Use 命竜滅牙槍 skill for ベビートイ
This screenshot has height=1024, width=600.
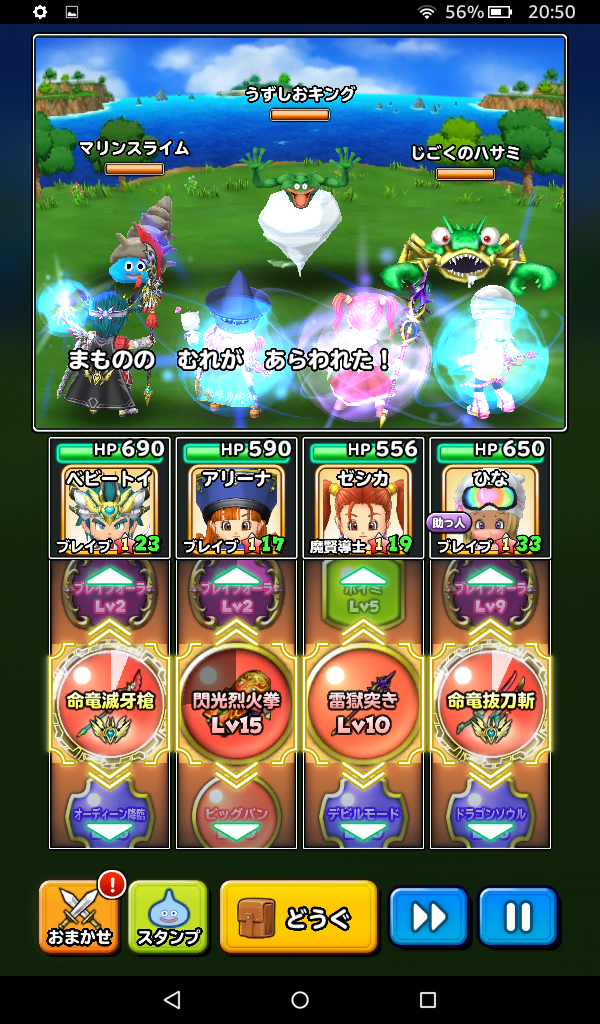[x=109, y=705]
